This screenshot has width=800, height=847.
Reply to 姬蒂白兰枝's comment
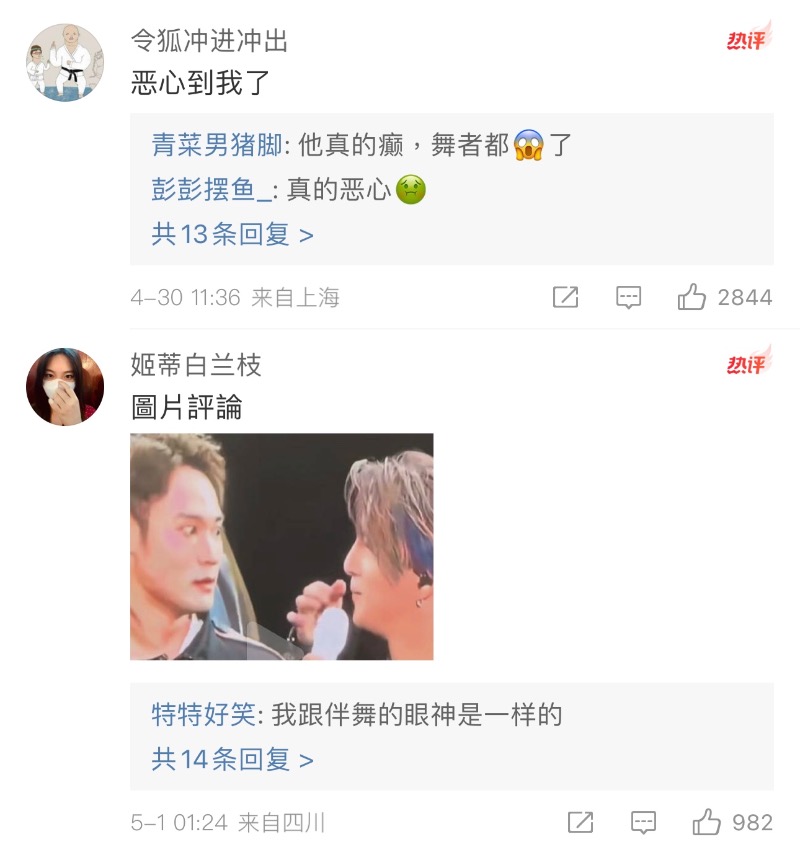tap(643, 823)
